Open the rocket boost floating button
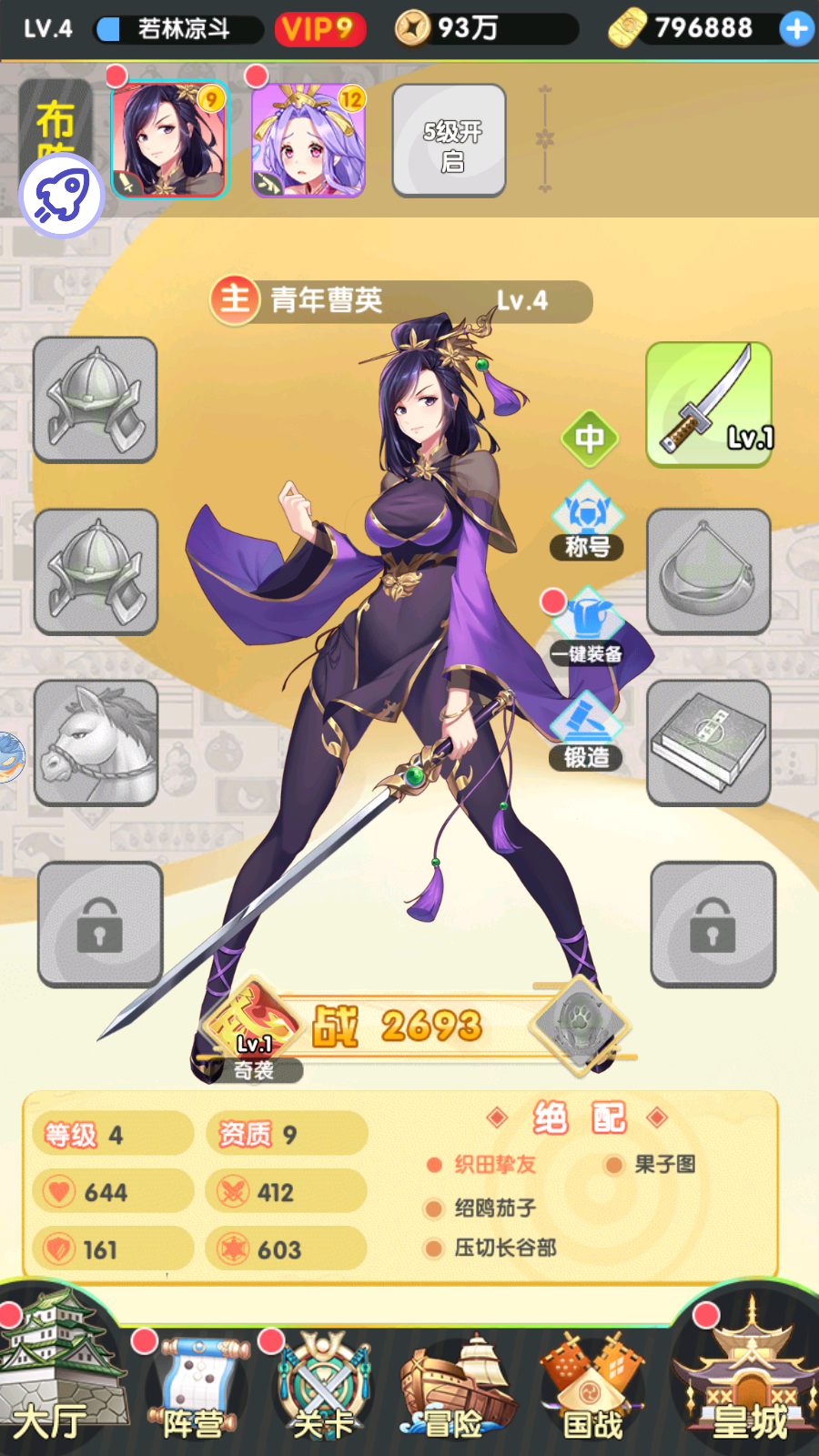 click(x=61, y=196)
